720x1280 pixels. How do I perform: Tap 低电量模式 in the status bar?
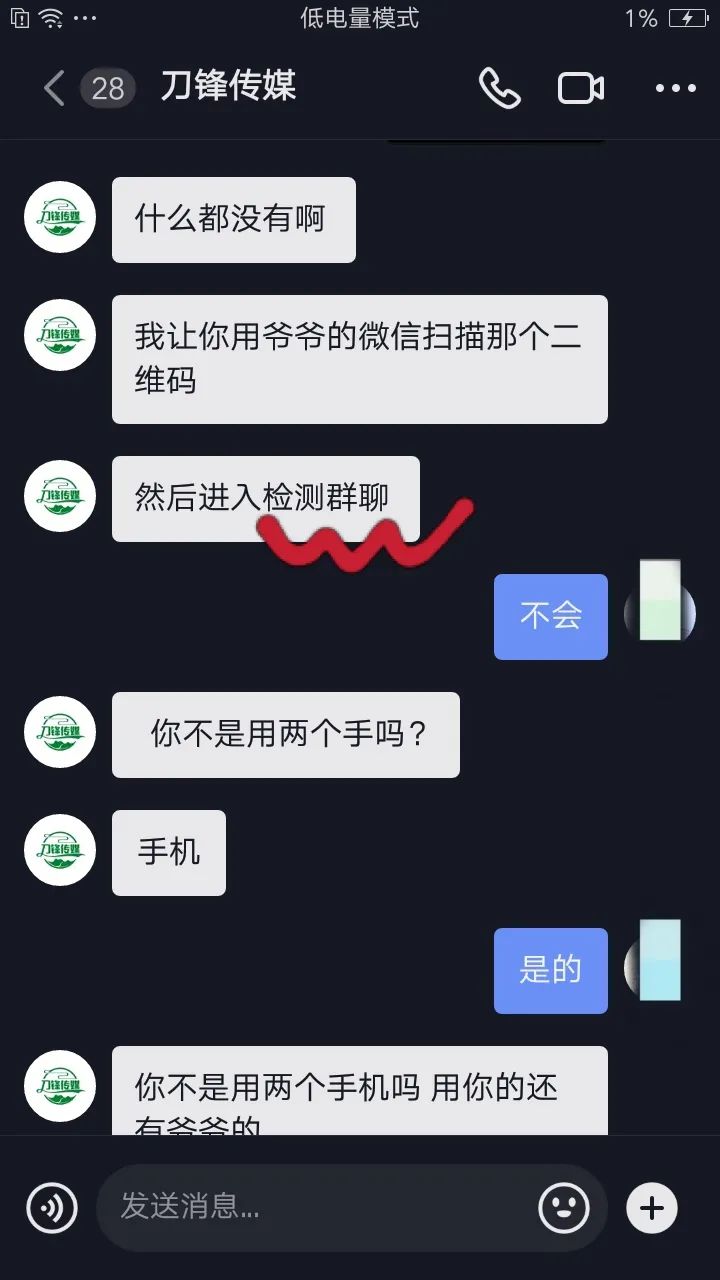point(358,17)
